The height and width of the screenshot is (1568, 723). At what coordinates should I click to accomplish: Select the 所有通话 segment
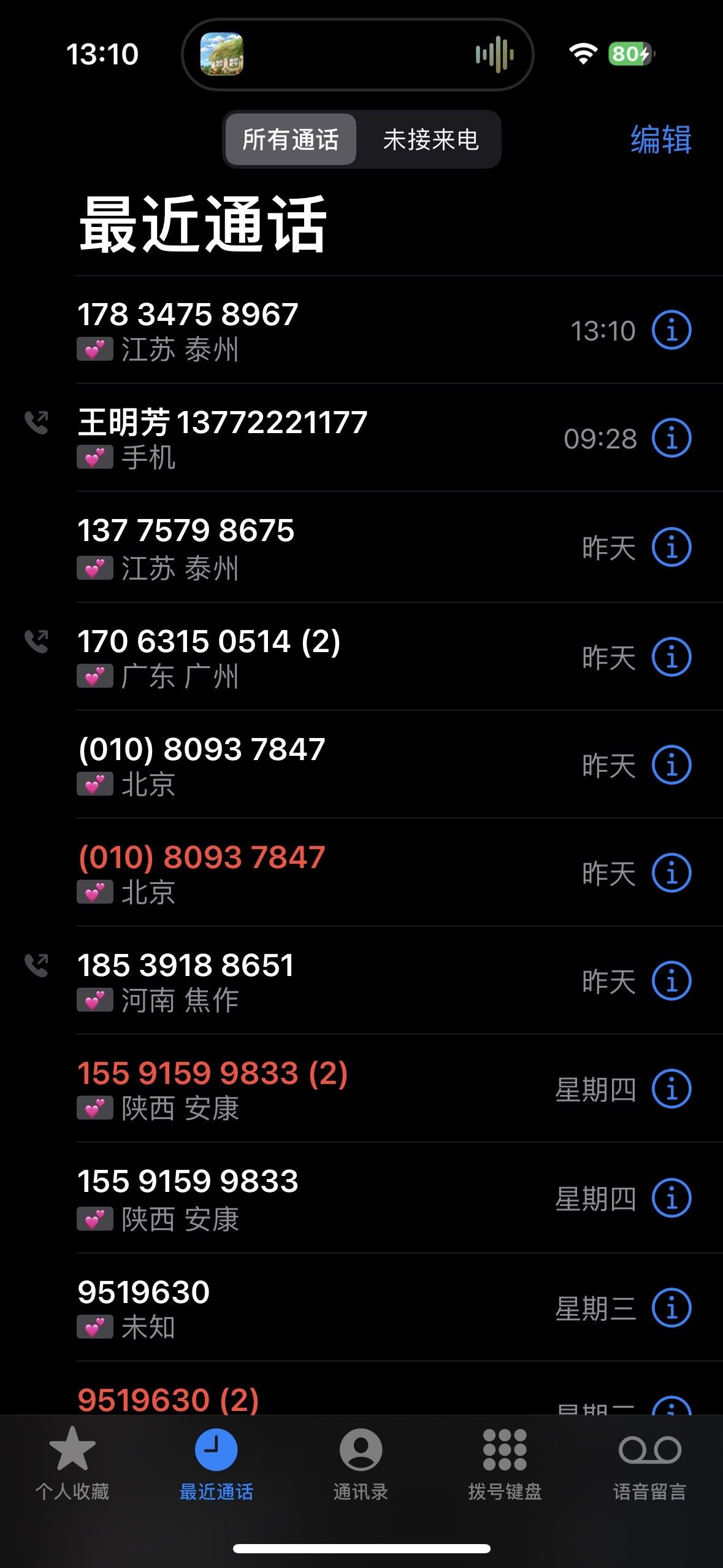coord(291,139)
